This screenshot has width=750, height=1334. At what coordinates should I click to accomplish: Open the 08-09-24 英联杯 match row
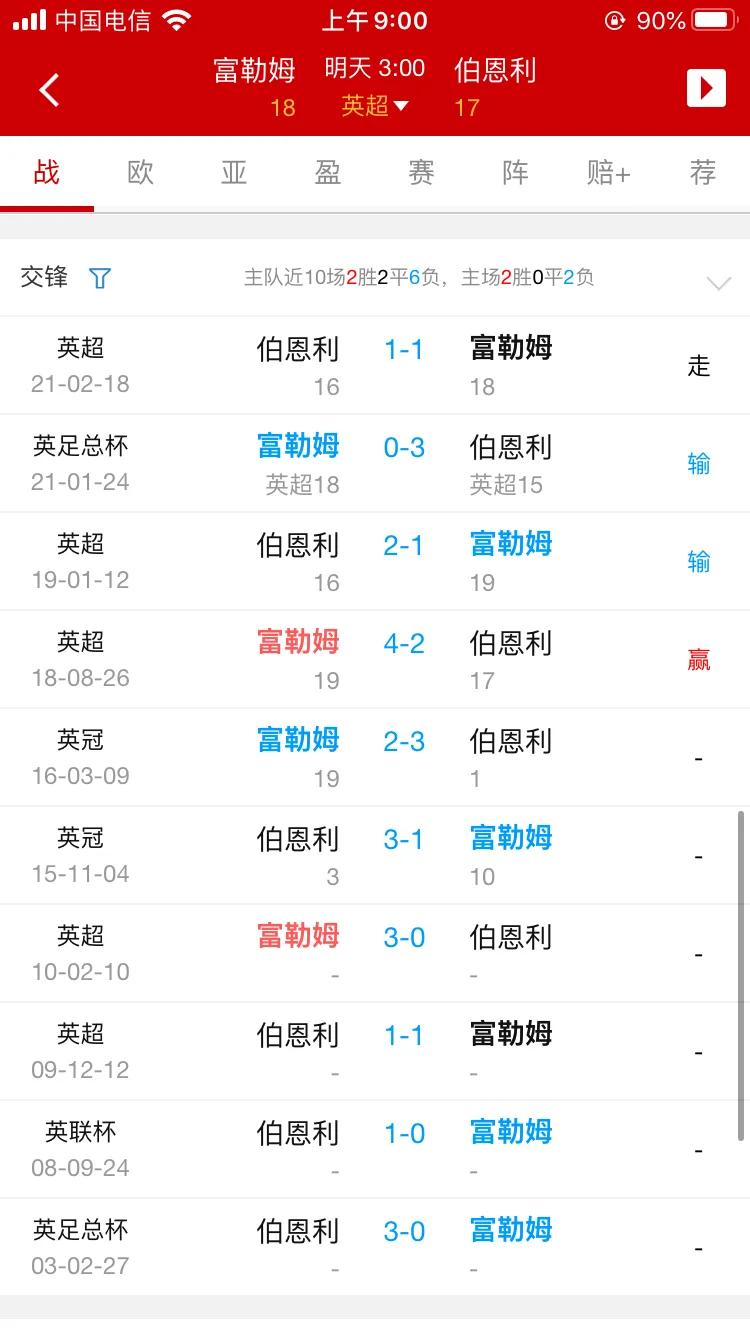click(x=375, y=1149)
